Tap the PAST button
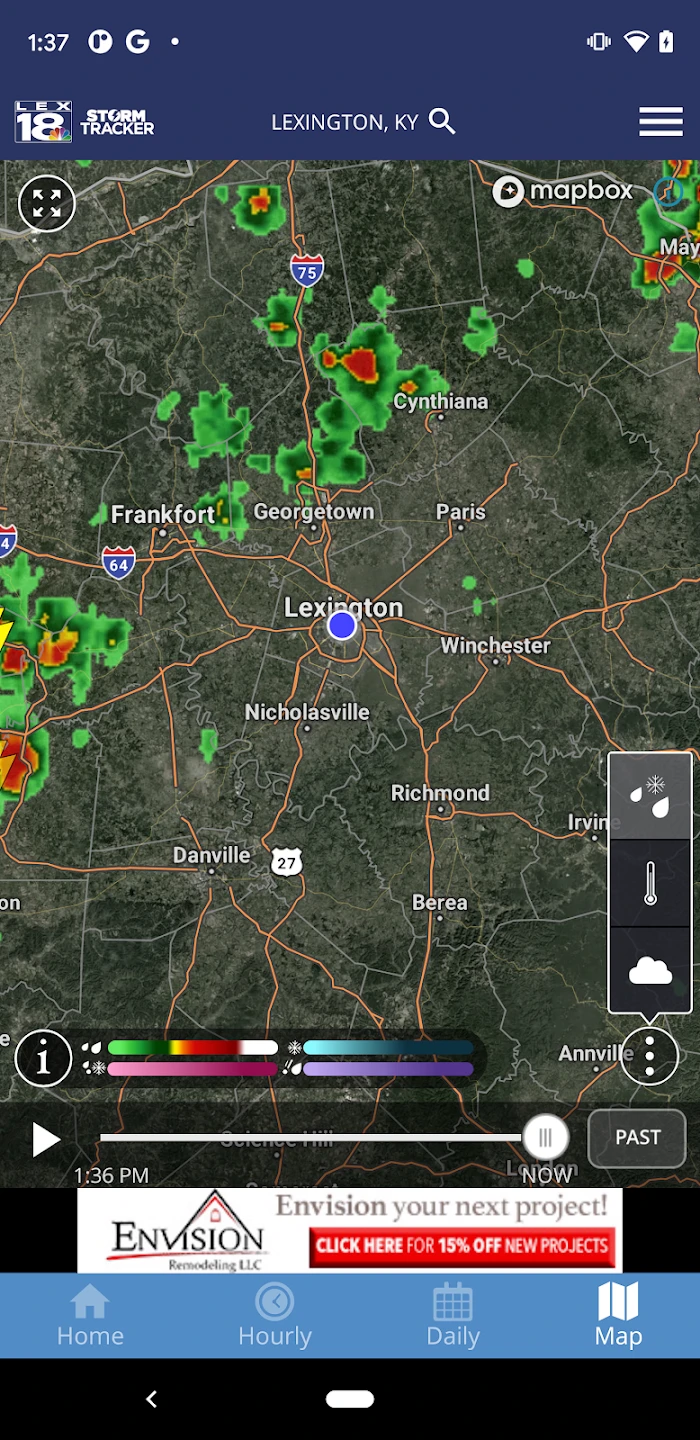This screenshot has height=1440, width=700. (x=637, y=1138)
